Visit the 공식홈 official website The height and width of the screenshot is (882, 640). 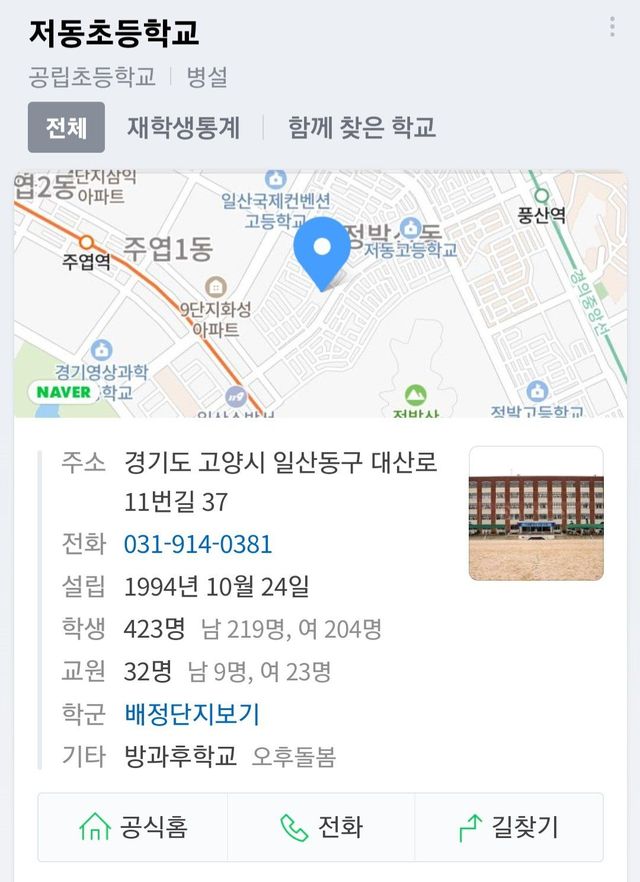click(133, 827)
